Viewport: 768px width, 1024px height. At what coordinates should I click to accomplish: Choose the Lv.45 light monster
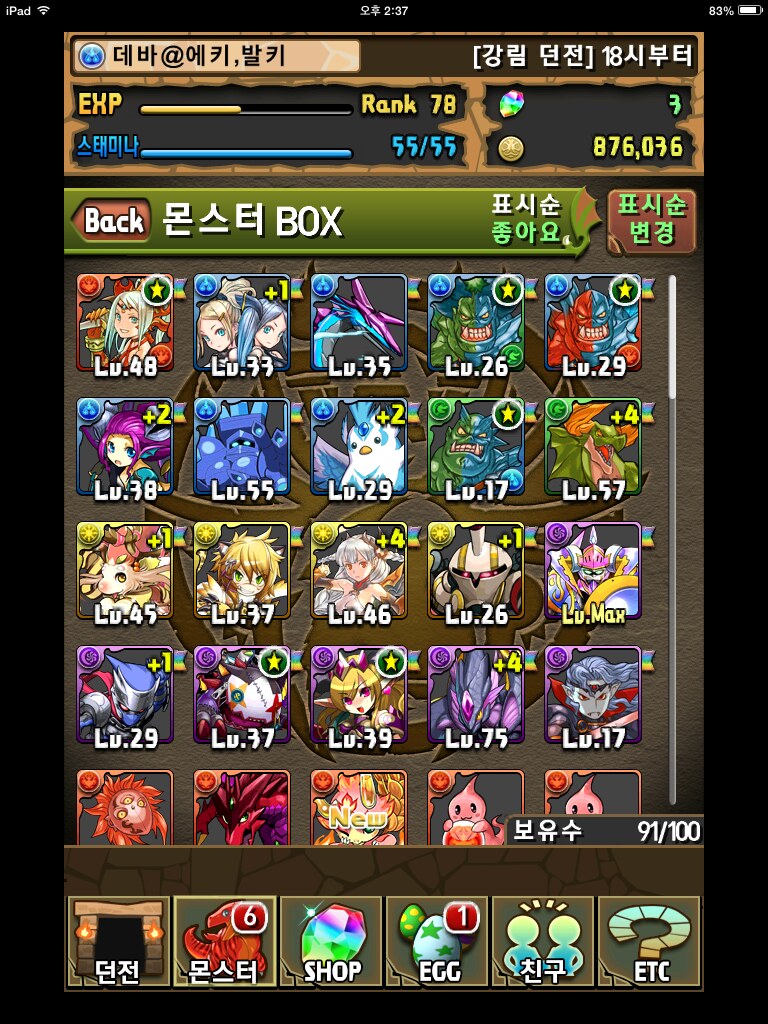coord(125,571)
